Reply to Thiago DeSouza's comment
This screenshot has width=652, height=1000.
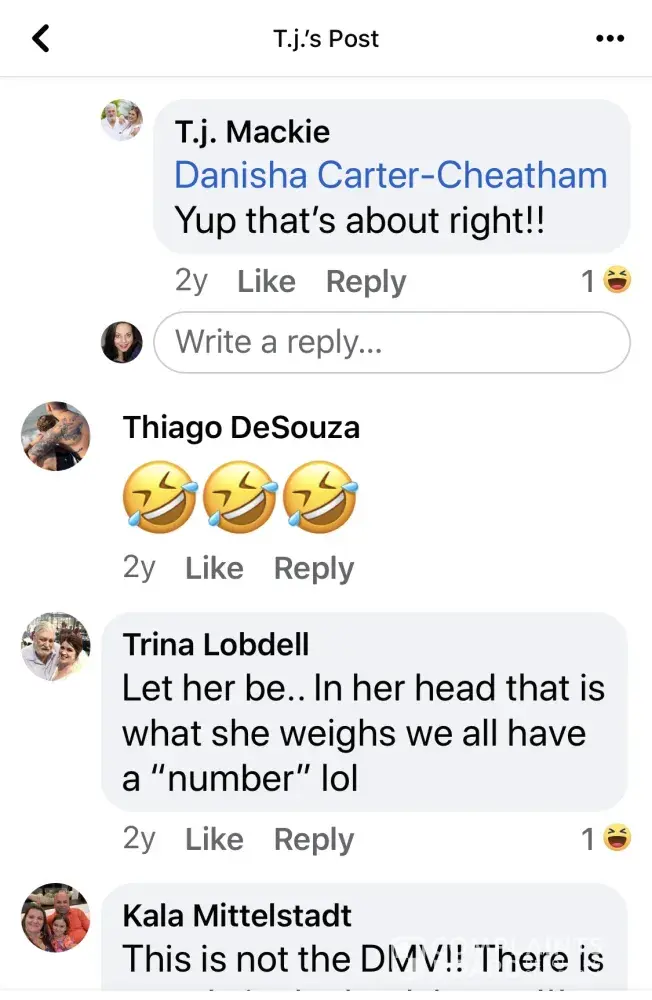[314, 568]
